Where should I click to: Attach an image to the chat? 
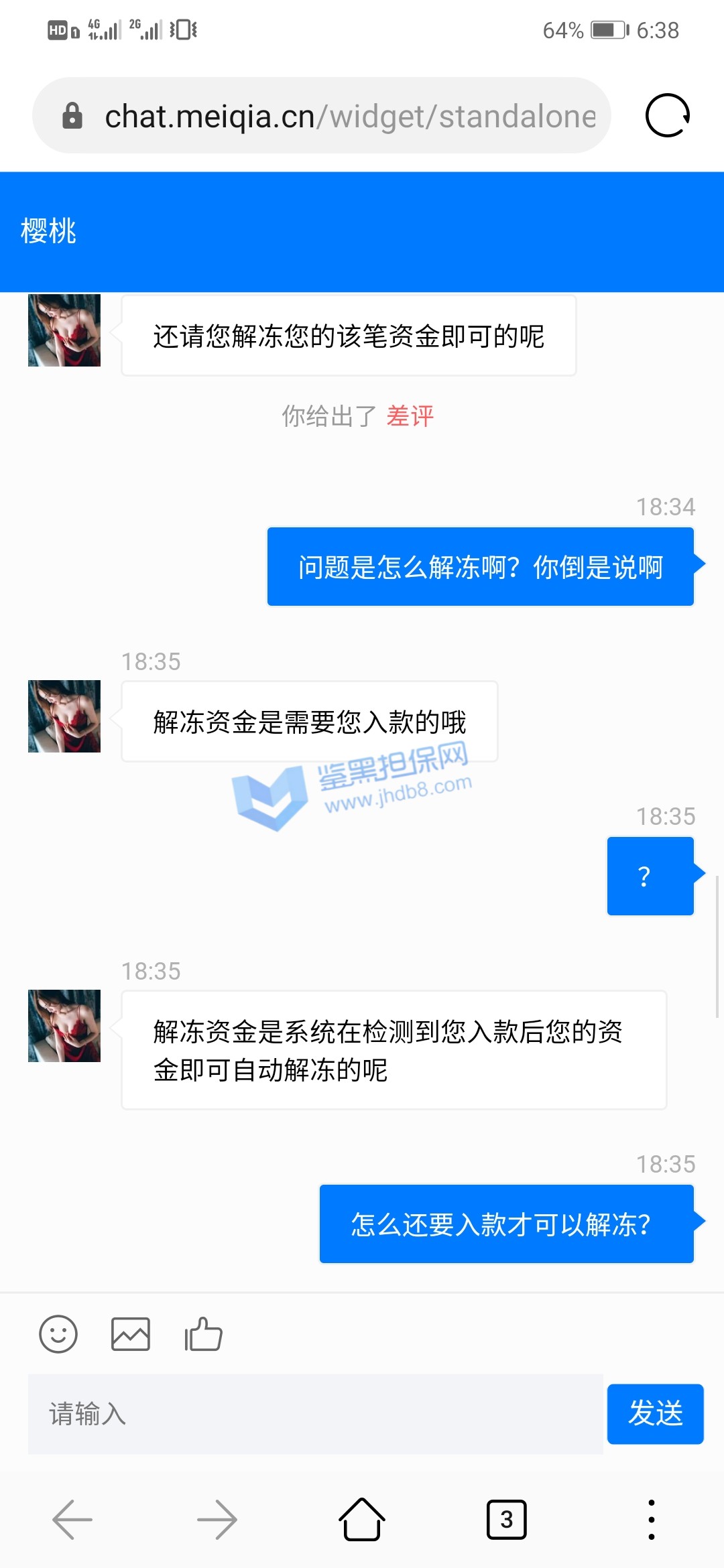point(131,1334)
